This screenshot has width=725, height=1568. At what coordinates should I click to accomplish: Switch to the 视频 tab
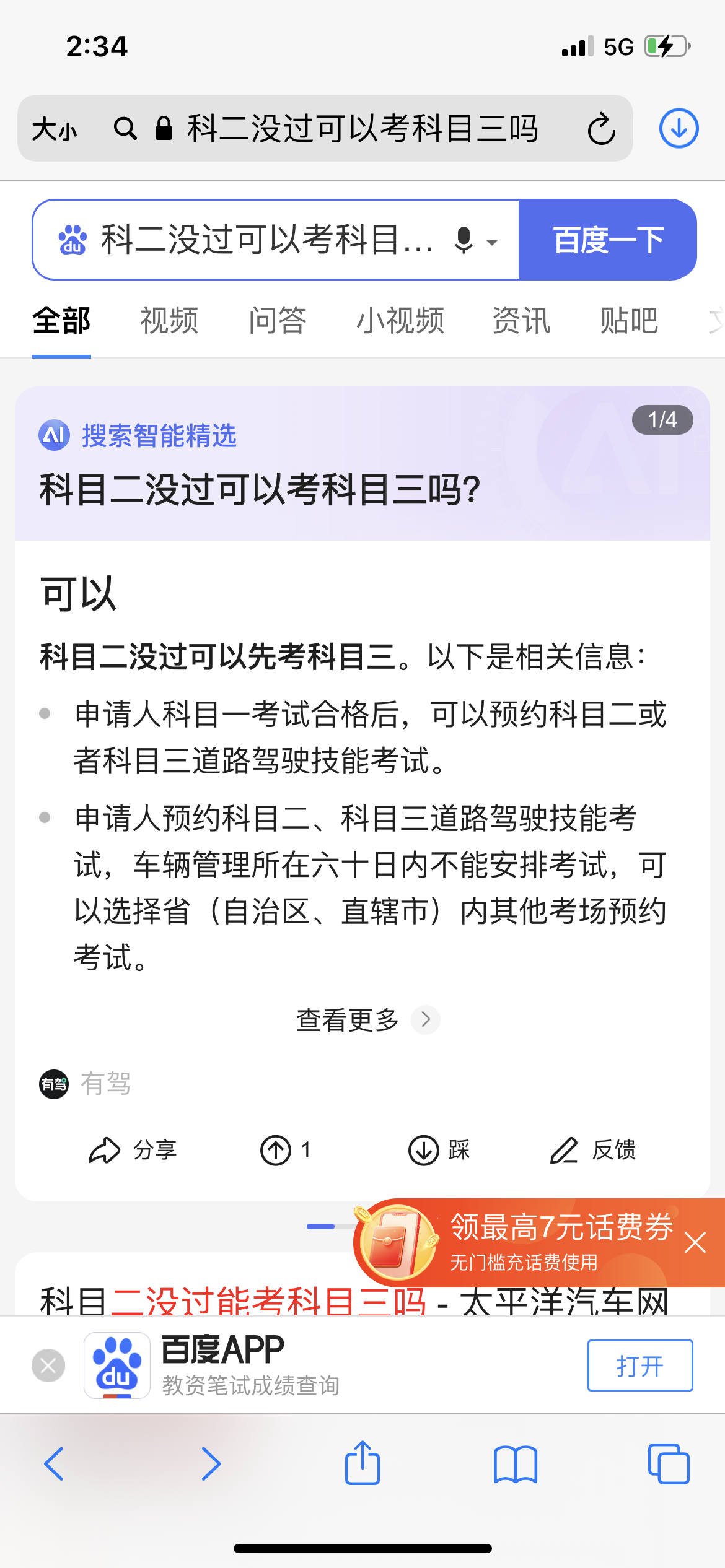pos(169,321)
